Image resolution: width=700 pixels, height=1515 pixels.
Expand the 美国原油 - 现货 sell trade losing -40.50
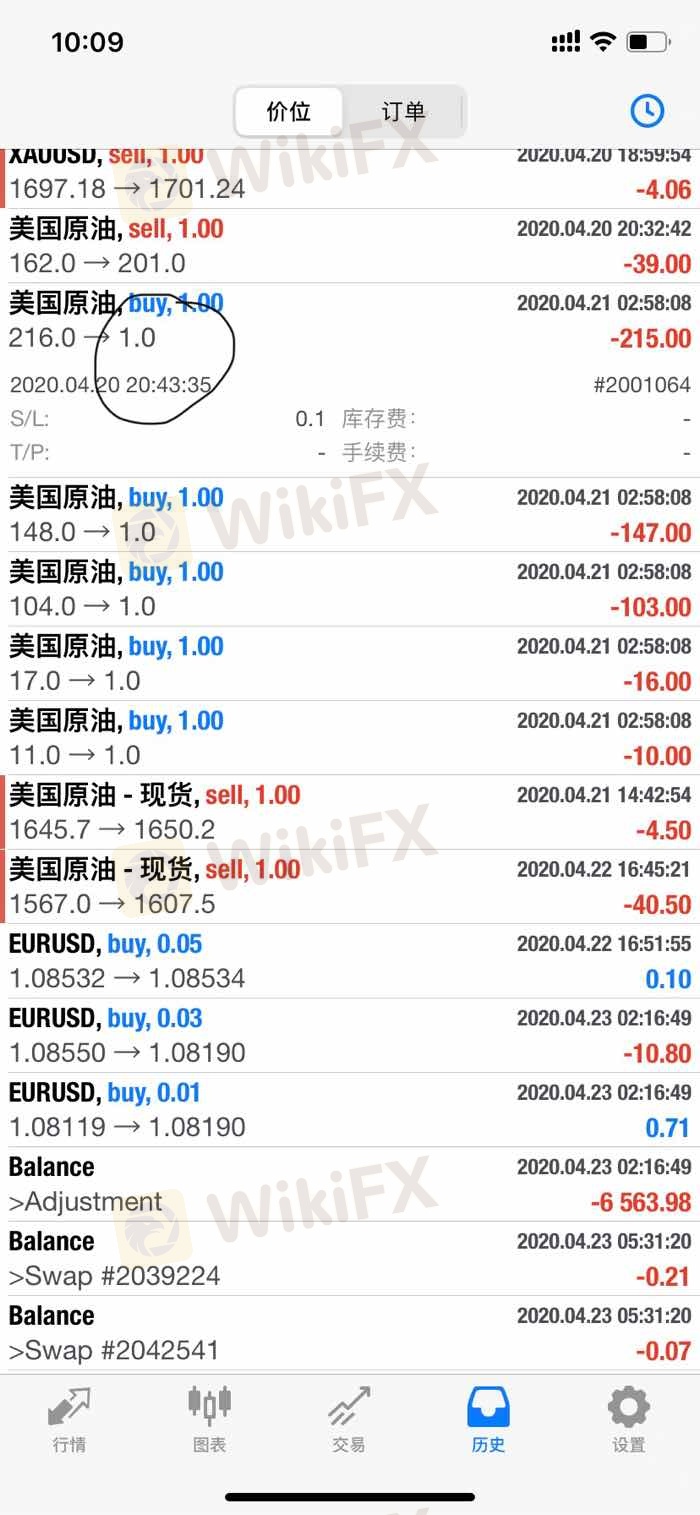(x=350, y=887)
